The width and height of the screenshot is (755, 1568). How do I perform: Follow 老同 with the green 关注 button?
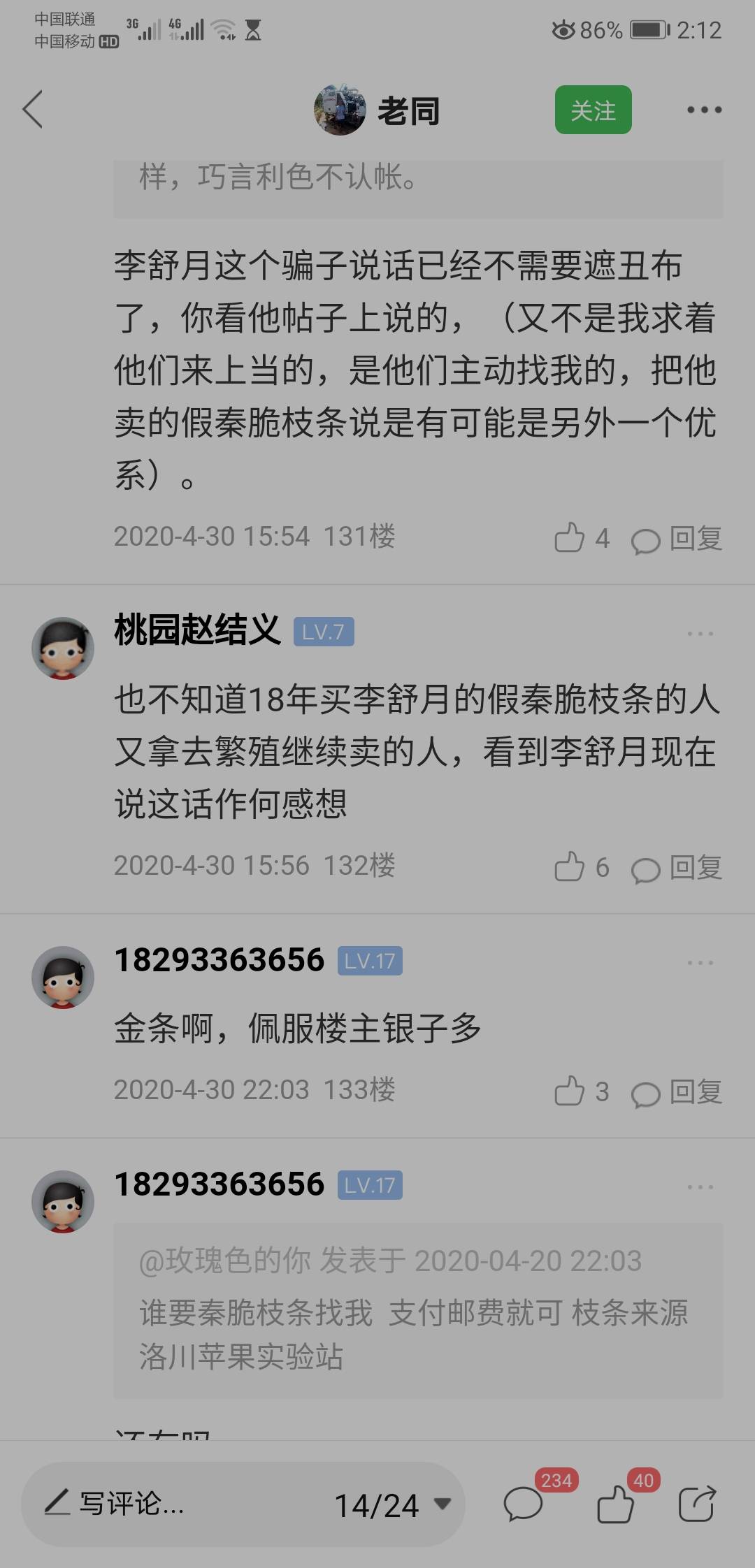(593, 110)
